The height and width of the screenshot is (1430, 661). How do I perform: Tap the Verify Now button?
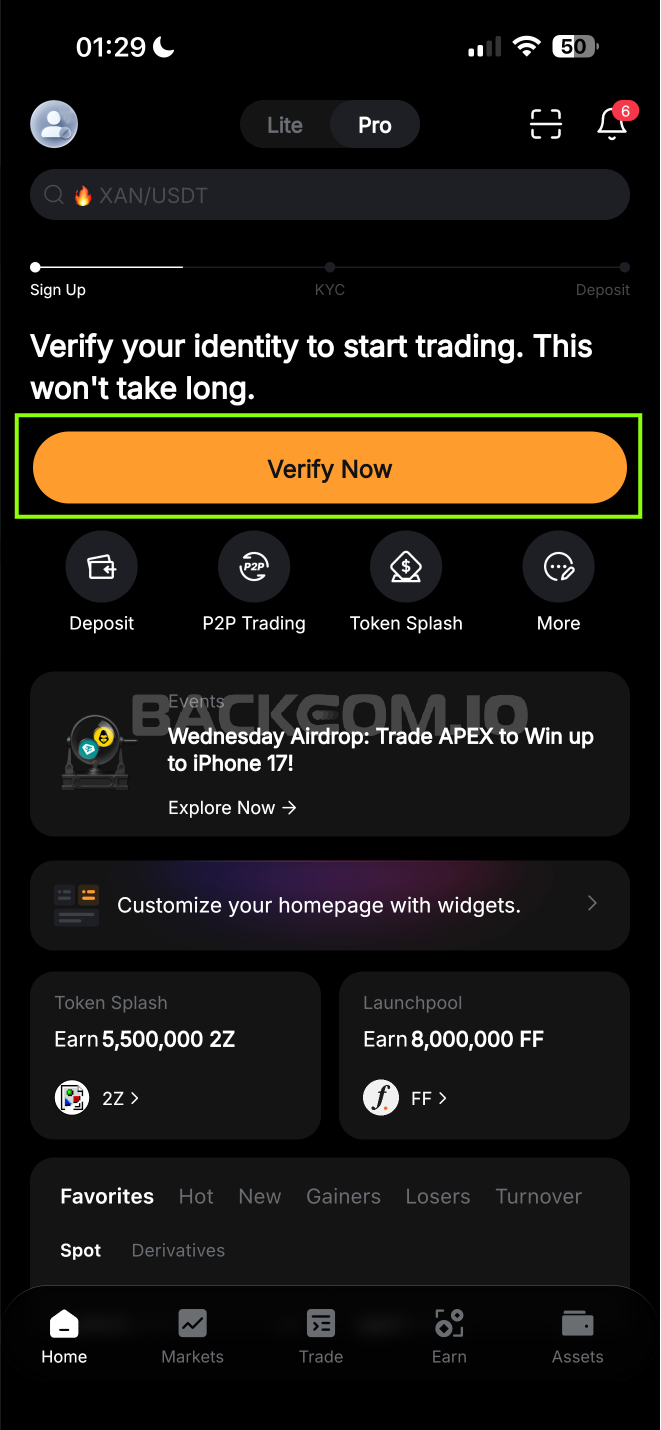(x=330, y=468)
